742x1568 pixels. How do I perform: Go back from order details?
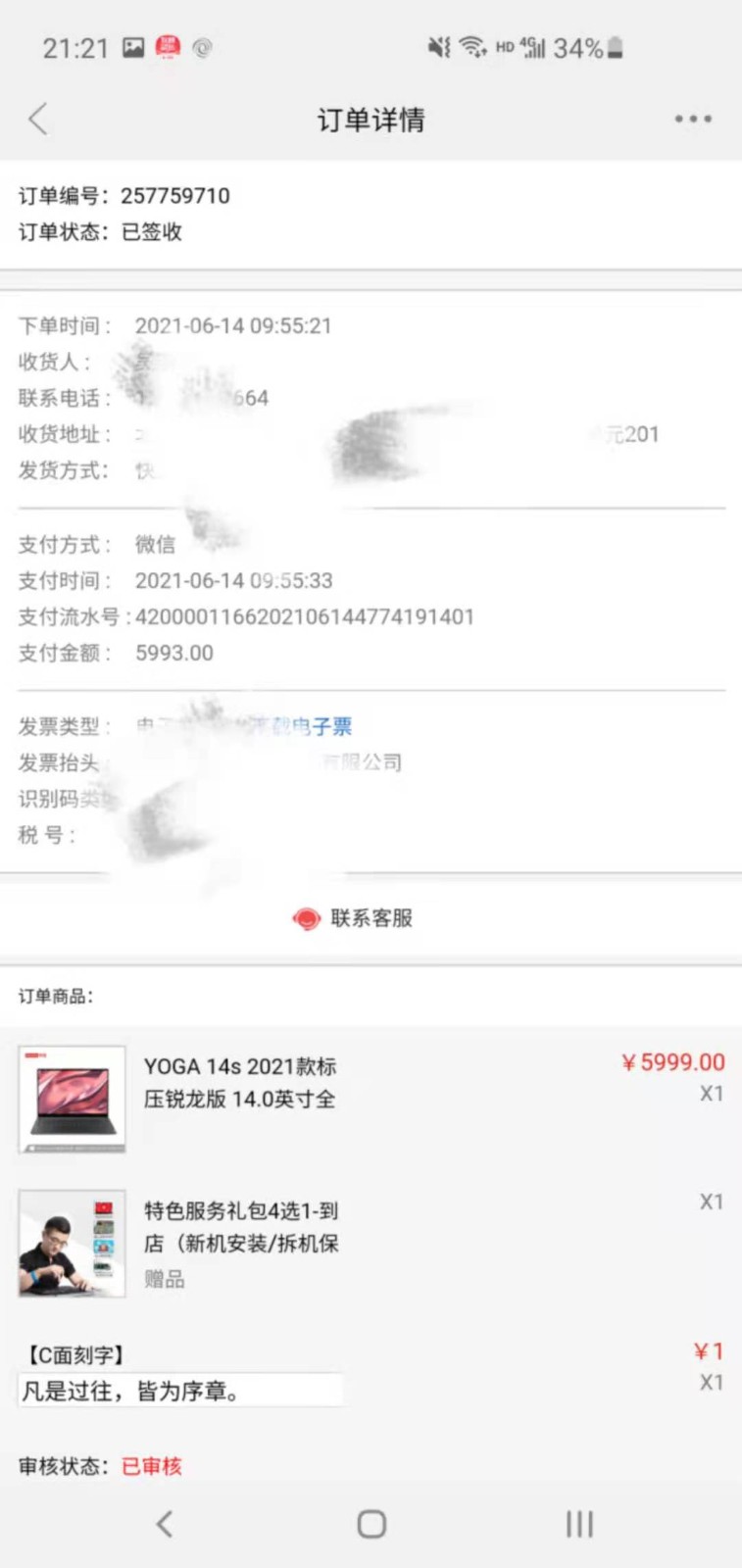click(x=38, y=120)
